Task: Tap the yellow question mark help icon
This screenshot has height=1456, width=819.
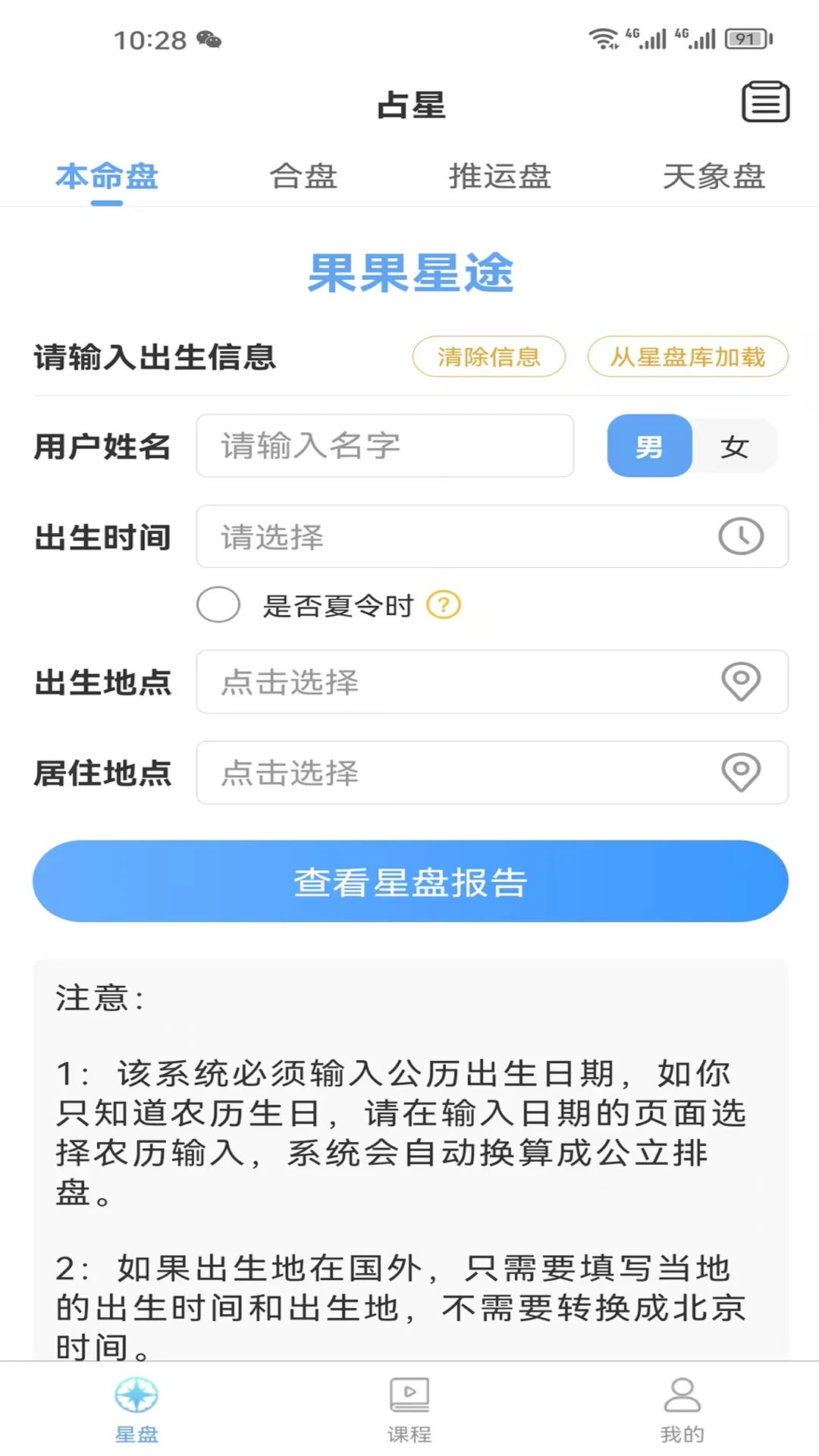Action: point(443,605)
